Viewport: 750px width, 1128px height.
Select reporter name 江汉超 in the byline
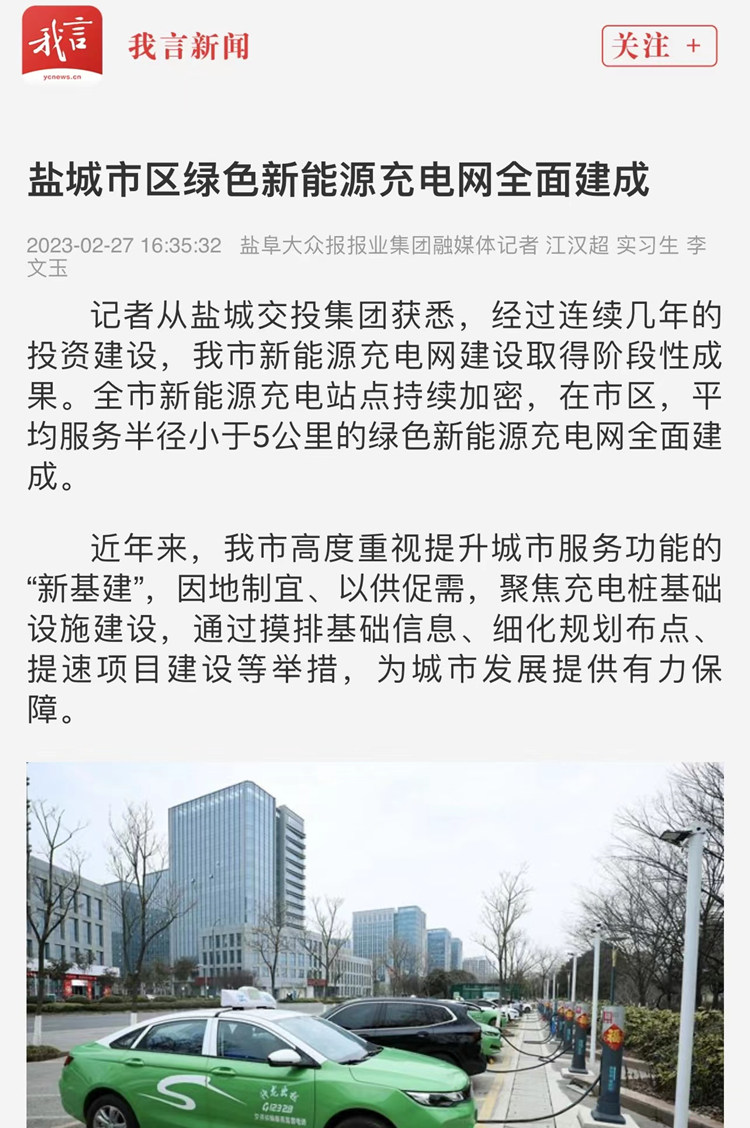pyautogui.click(x=577, y=240)
